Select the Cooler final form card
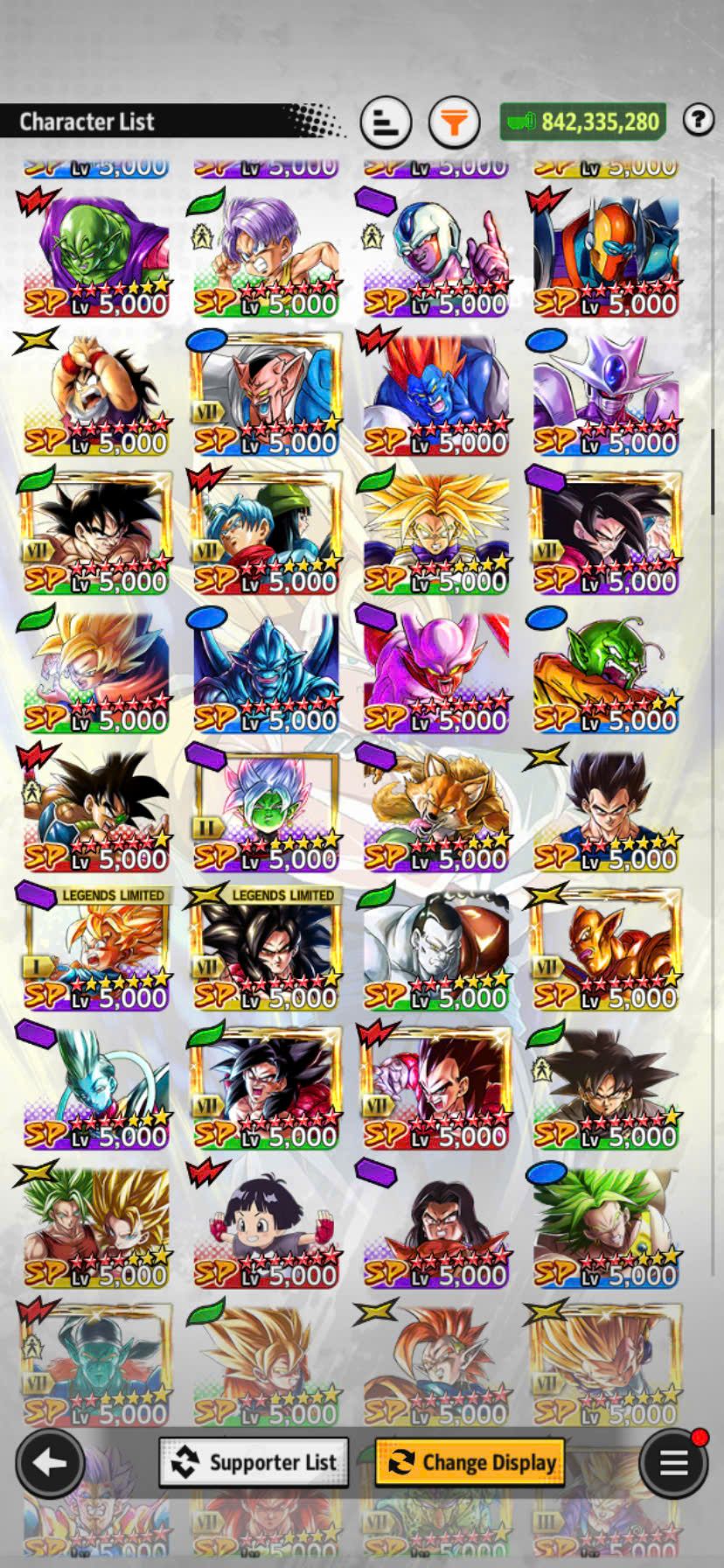724x1568 pixels. 605,395
